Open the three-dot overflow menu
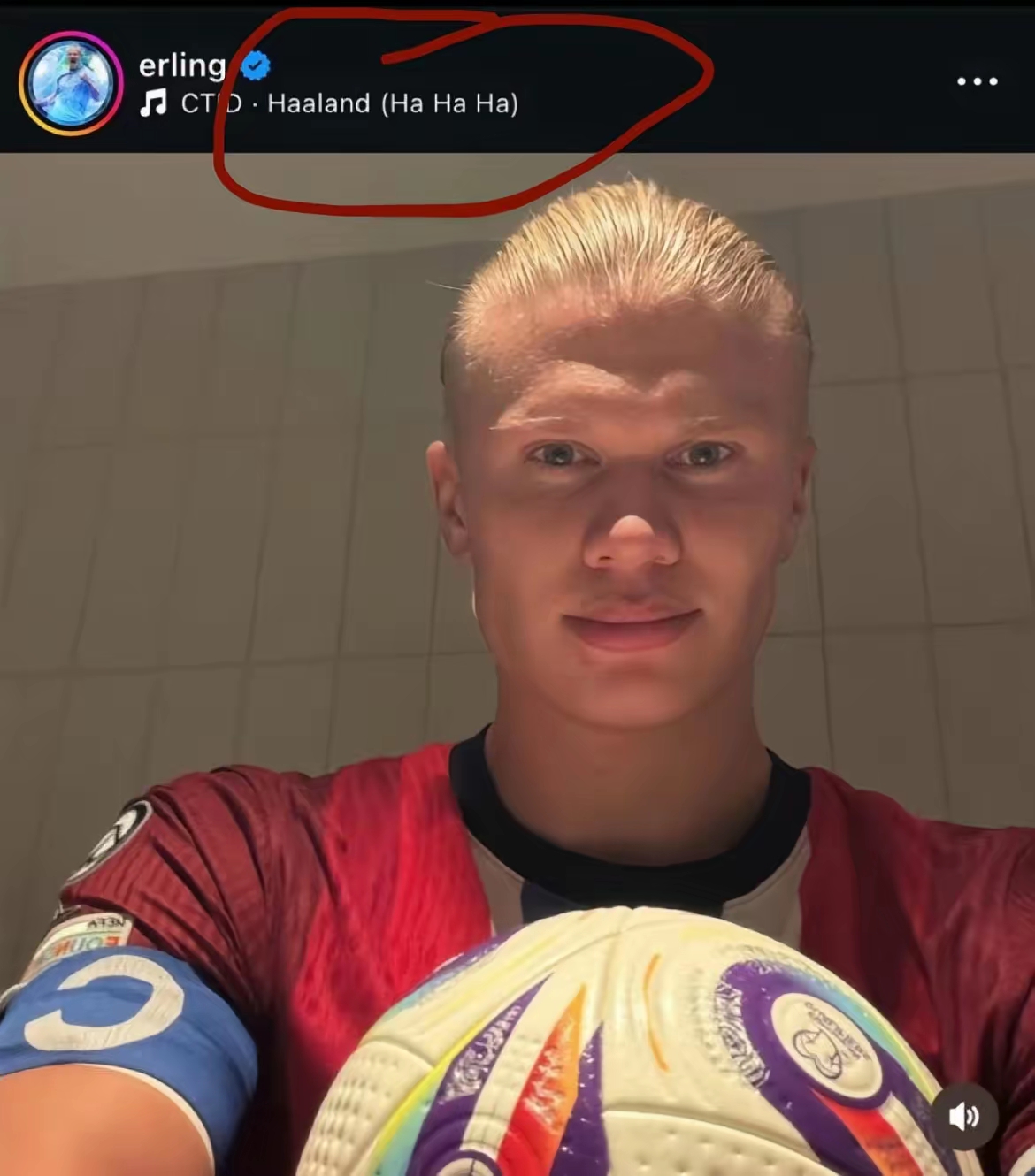Screen dimensions: 1035x1176 pos(977,81)
